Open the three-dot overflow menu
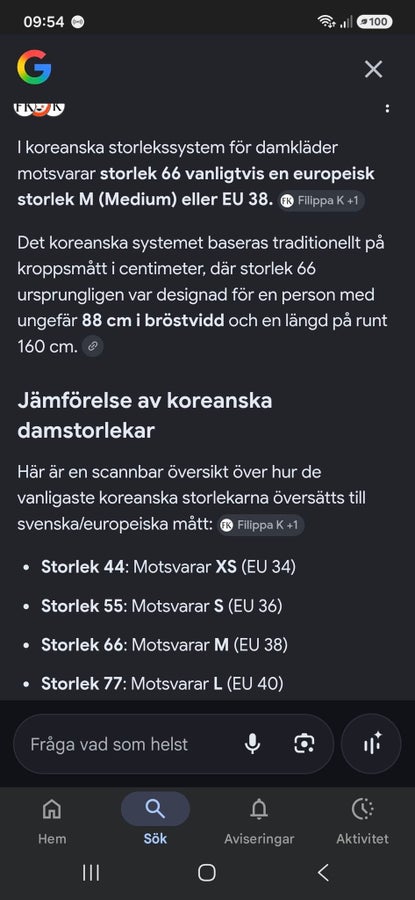This screenshot has width=415, height=900. pos(387,108)
